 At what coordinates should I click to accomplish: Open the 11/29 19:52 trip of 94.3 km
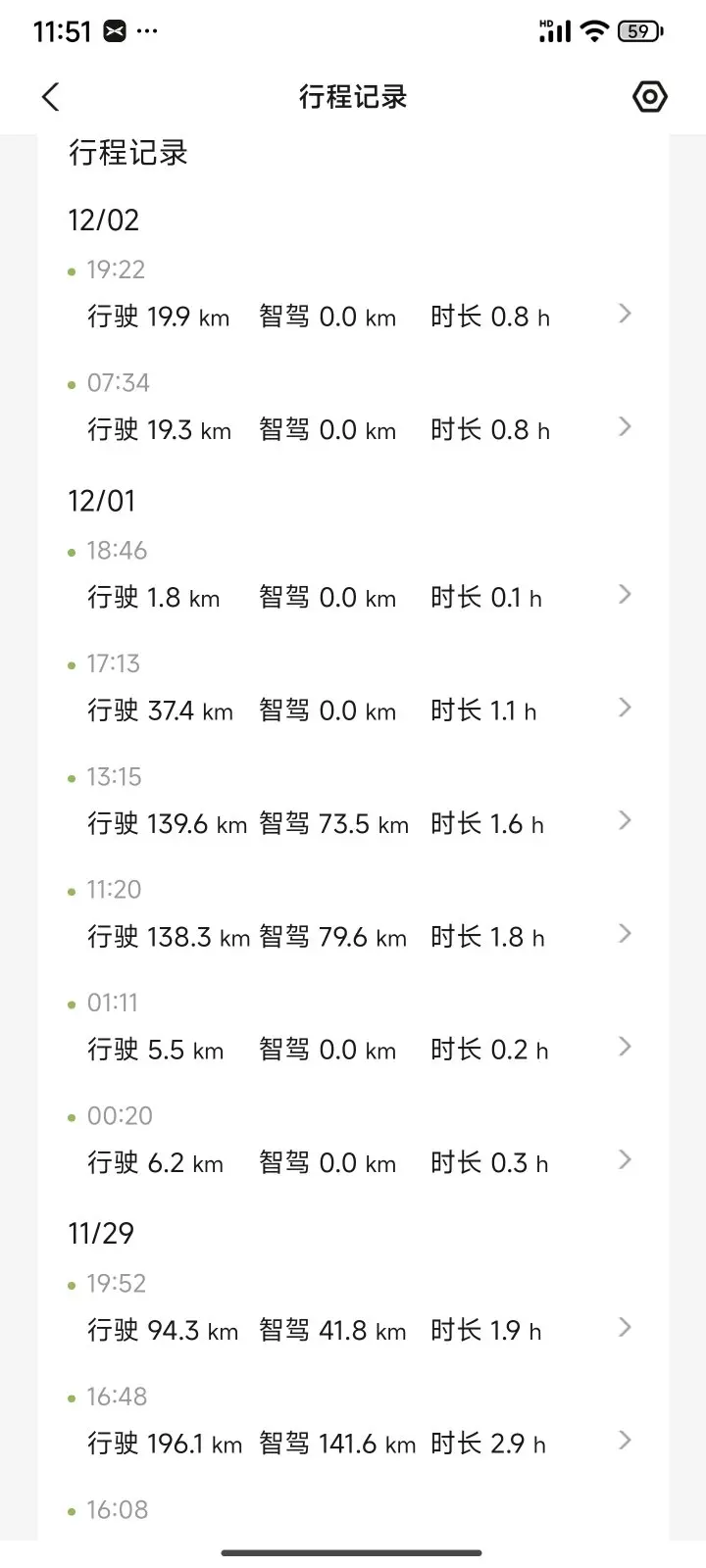[x=353, y=1330]
